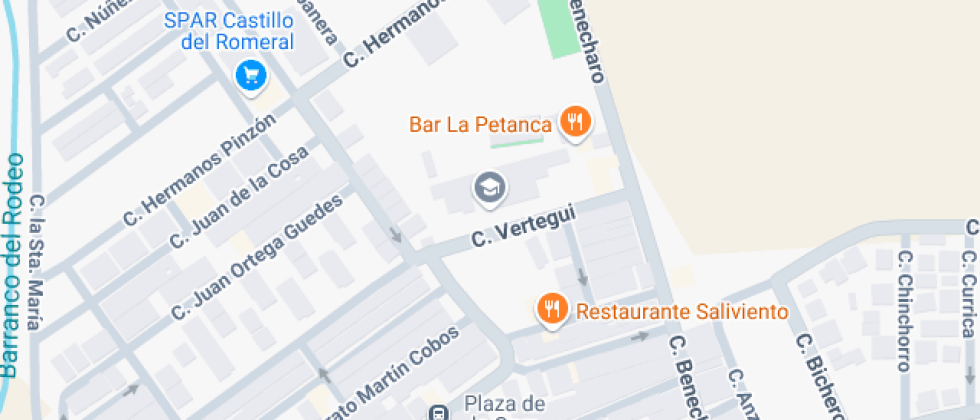Select the Bar La Petanca restaurant pin

pos(575,122)
